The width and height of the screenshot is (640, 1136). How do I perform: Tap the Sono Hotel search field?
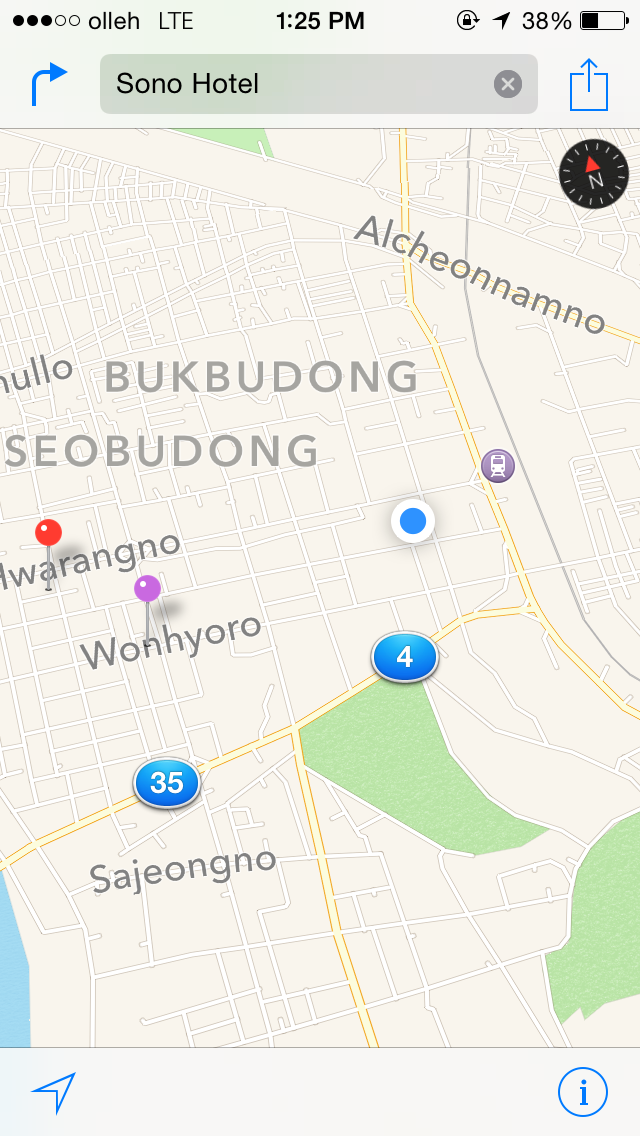(300, 84)
